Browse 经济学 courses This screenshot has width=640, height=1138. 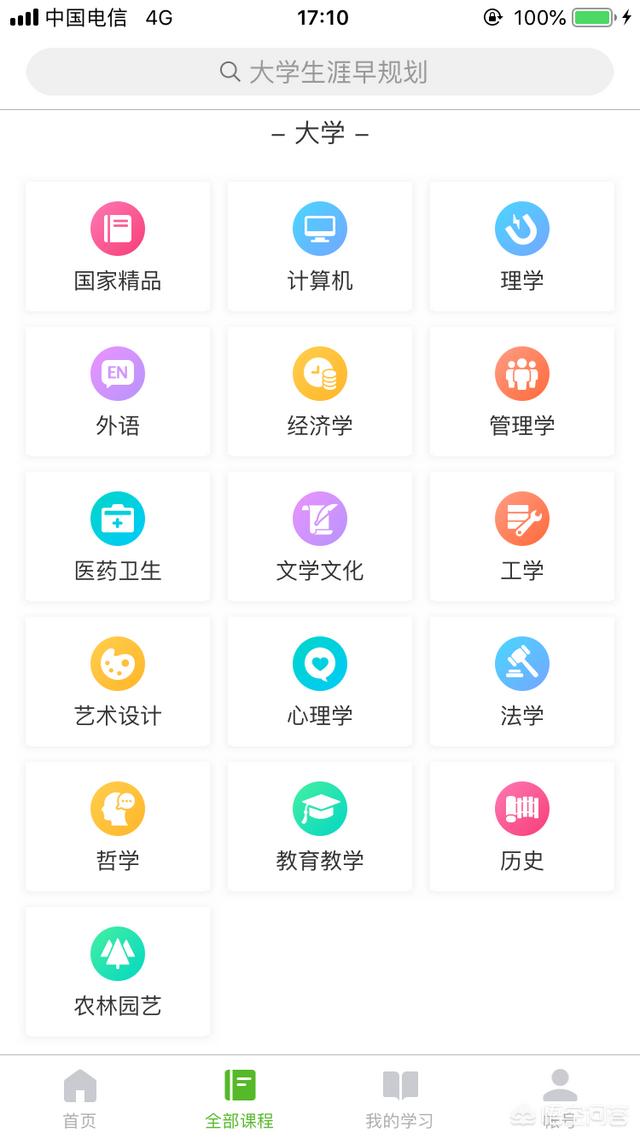(320, 392)
